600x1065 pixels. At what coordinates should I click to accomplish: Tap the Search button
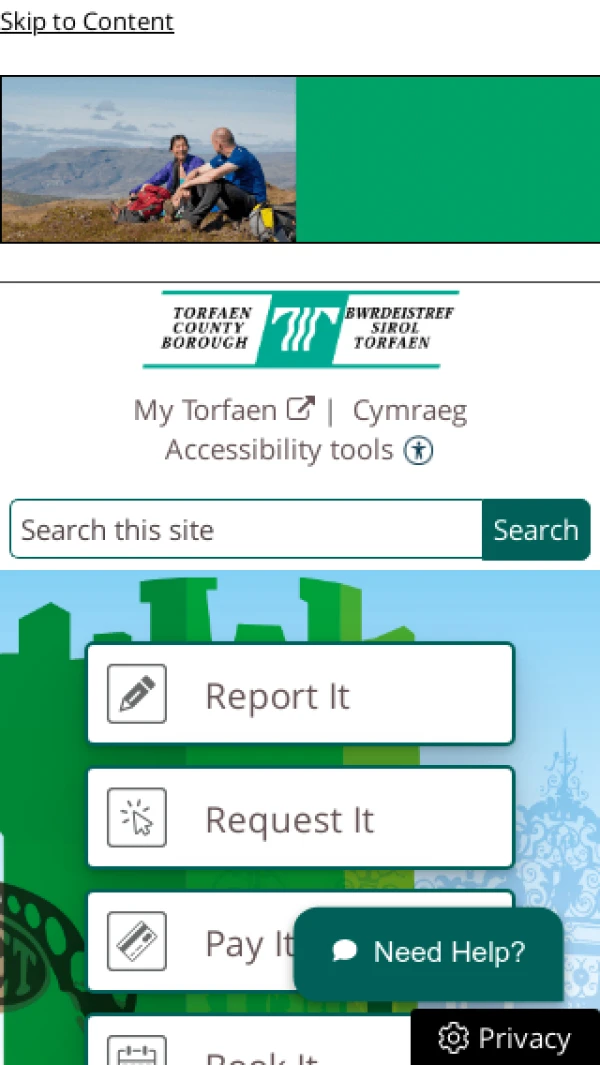point(535,529)
